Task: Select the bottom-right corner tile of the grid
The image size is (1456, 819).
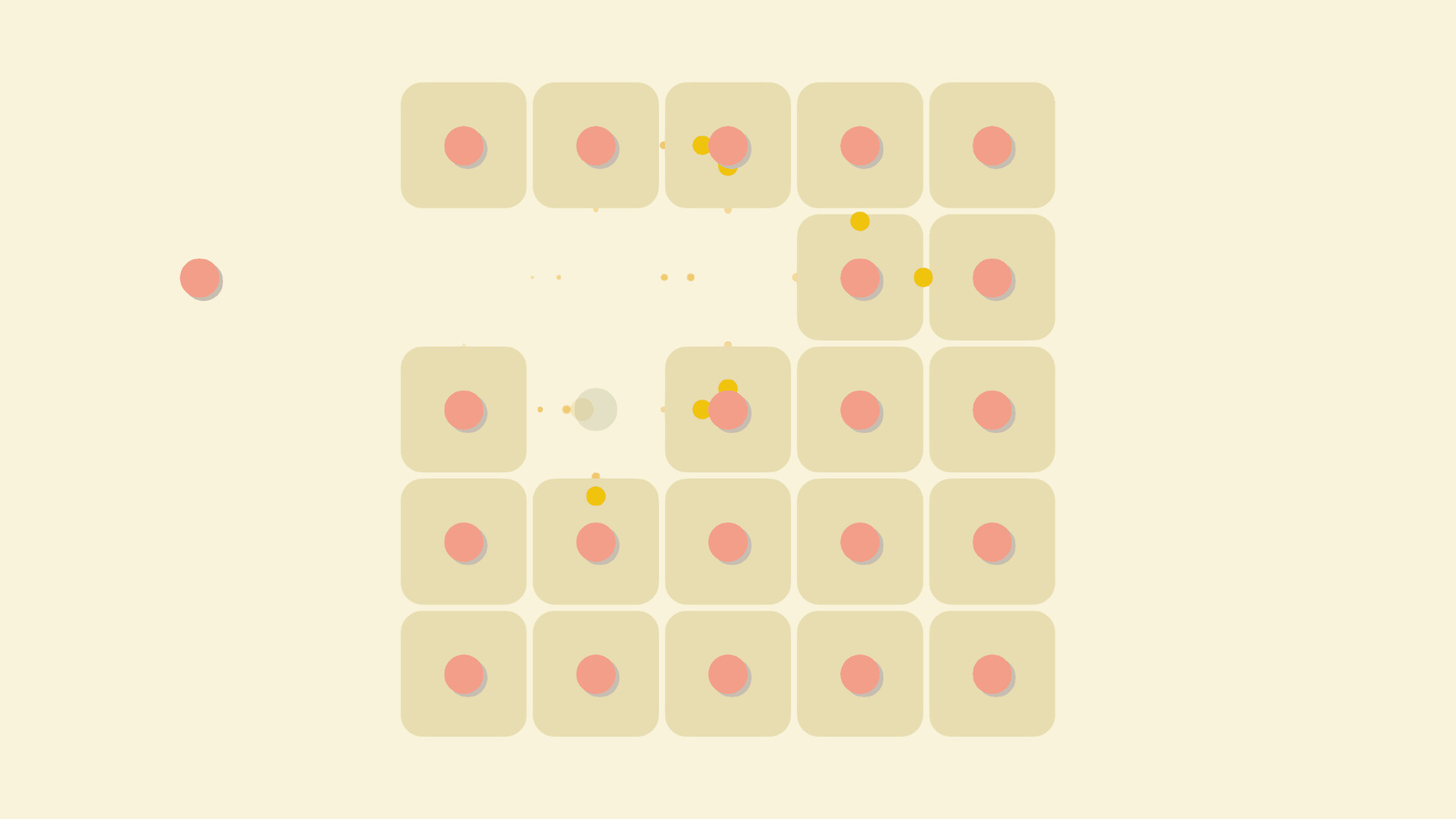Action: (x=992, y=673)
